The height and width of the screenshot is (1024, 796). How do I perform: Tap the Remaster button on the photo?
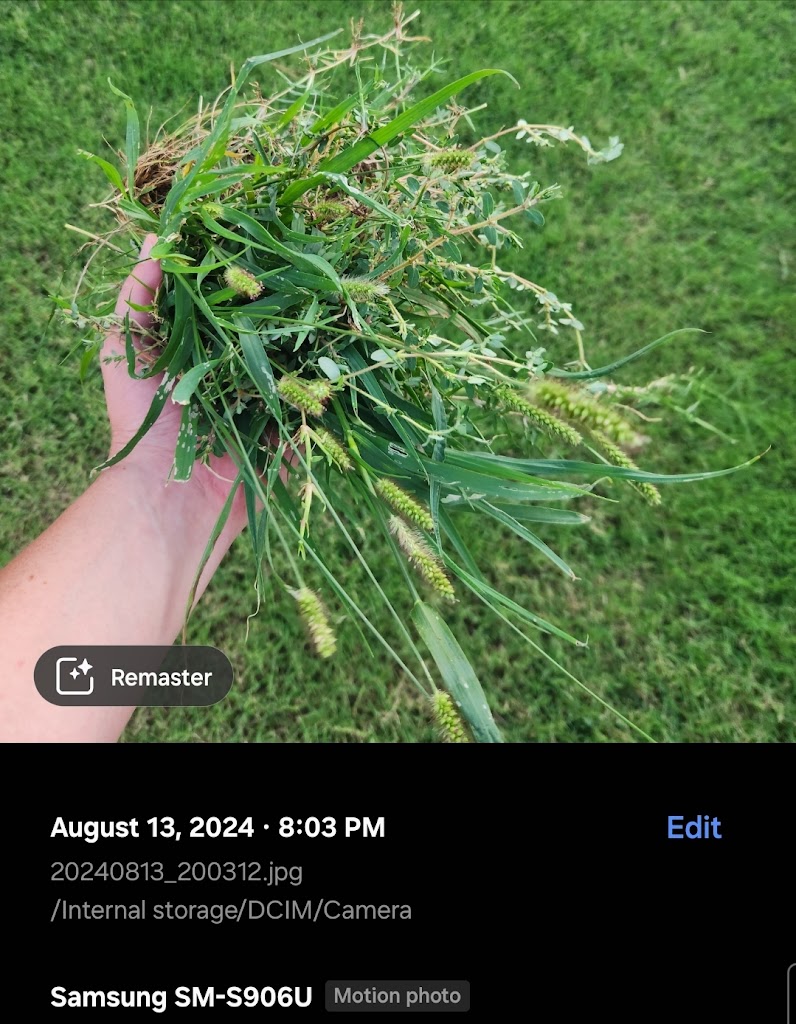[x=134, y=677]
